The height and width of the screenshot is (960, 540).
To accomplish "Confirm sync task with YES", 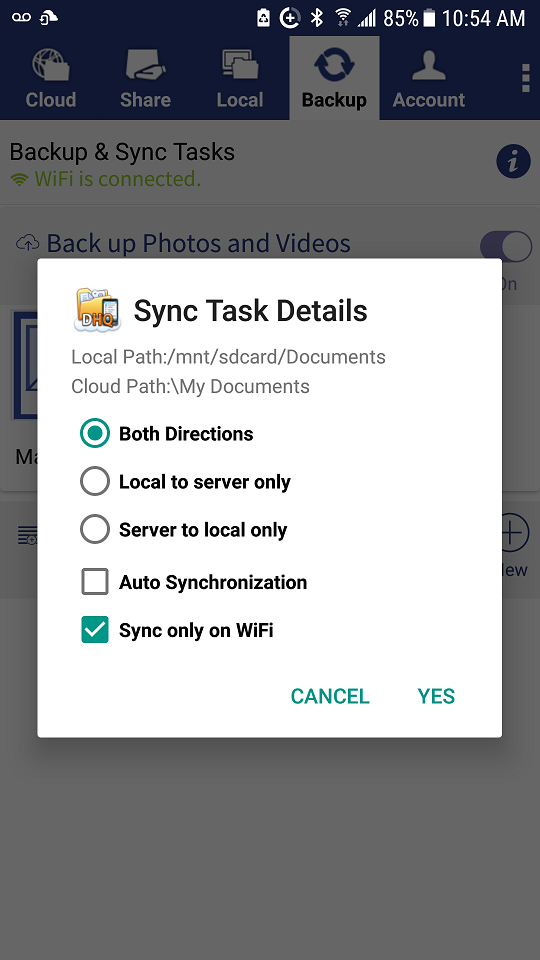I will click(x=436, y=696).
